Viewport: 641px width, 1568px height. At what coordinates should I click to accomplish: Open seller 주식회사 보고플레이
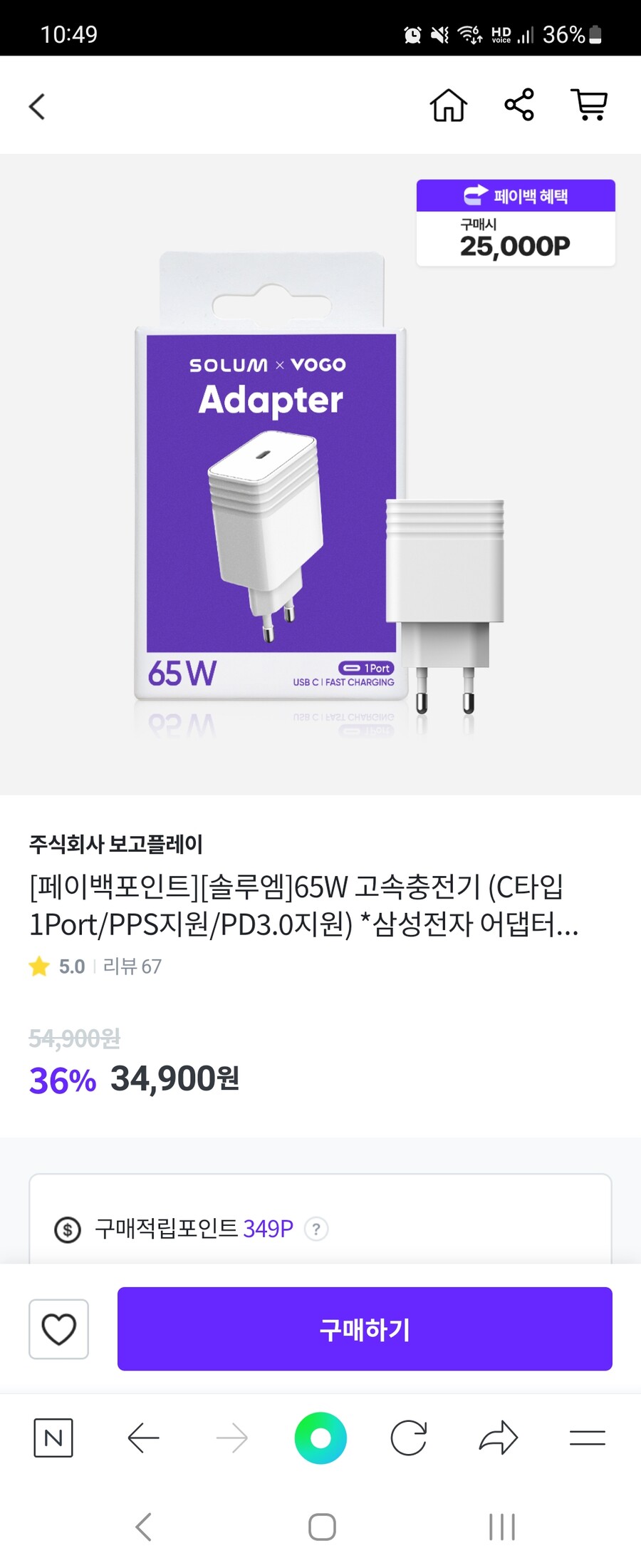[116, 845]
